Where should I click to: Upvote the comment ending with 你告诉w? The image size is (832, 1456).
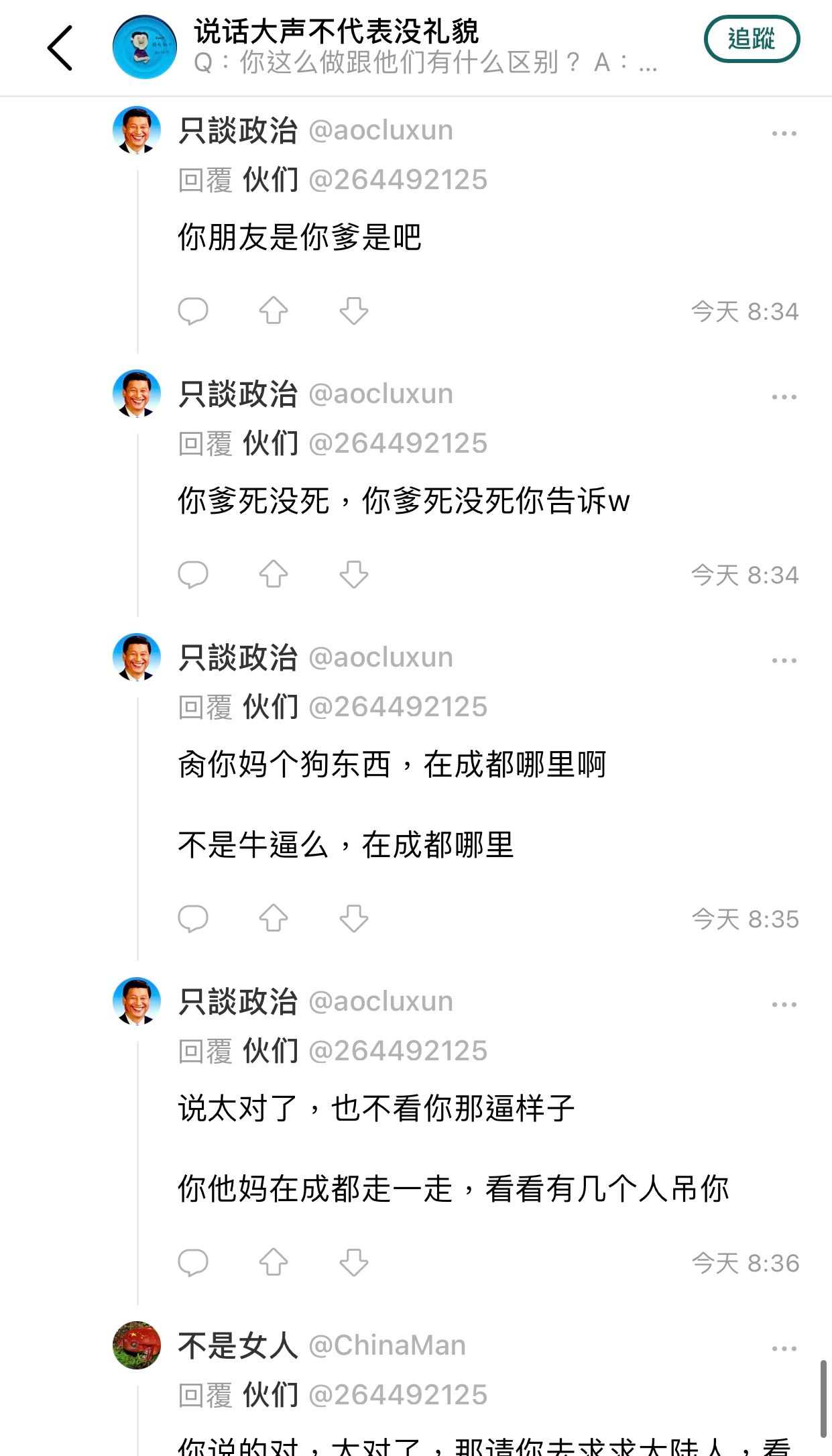pyautogui.click(x=274, y=574)
